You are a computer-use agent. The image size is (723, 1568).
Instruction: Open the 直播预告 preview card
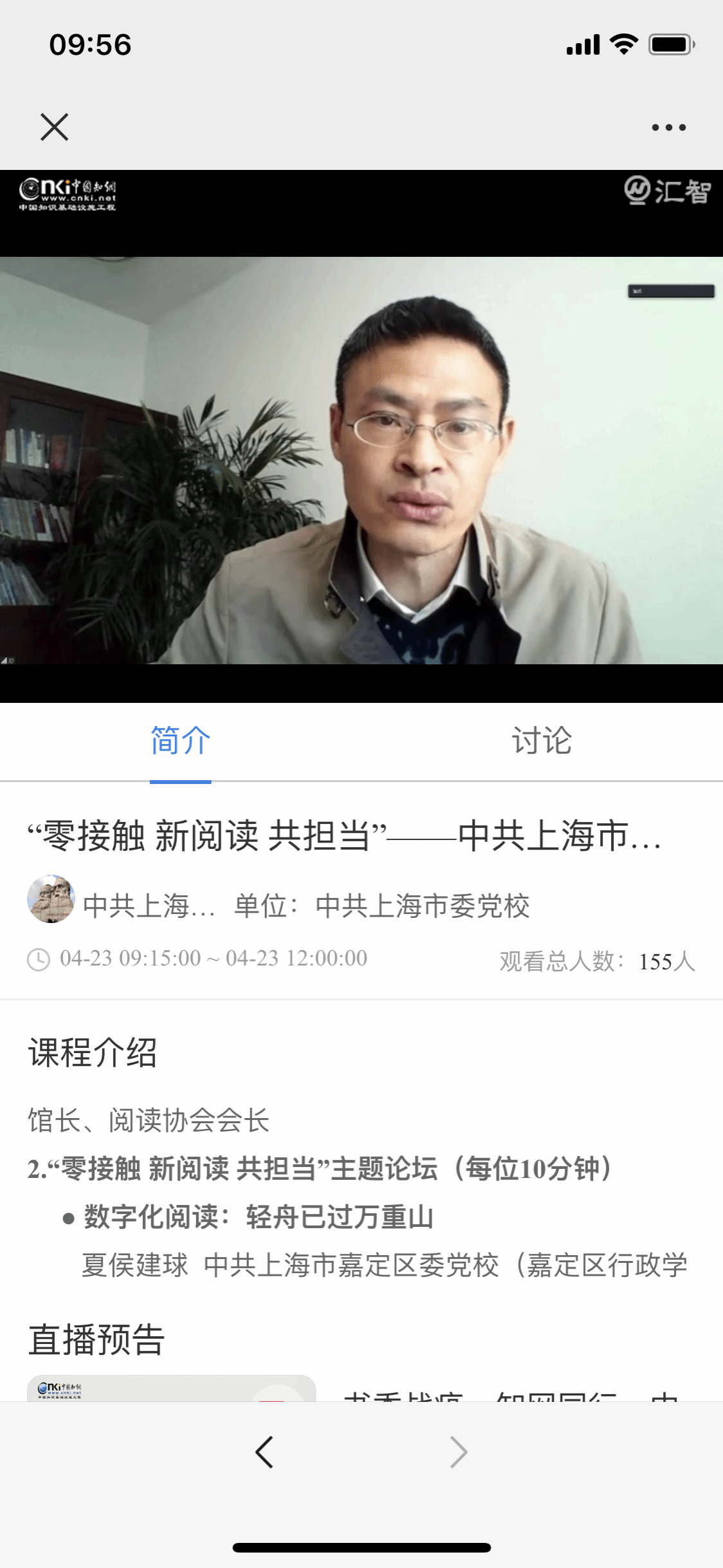click(171, 1388)
